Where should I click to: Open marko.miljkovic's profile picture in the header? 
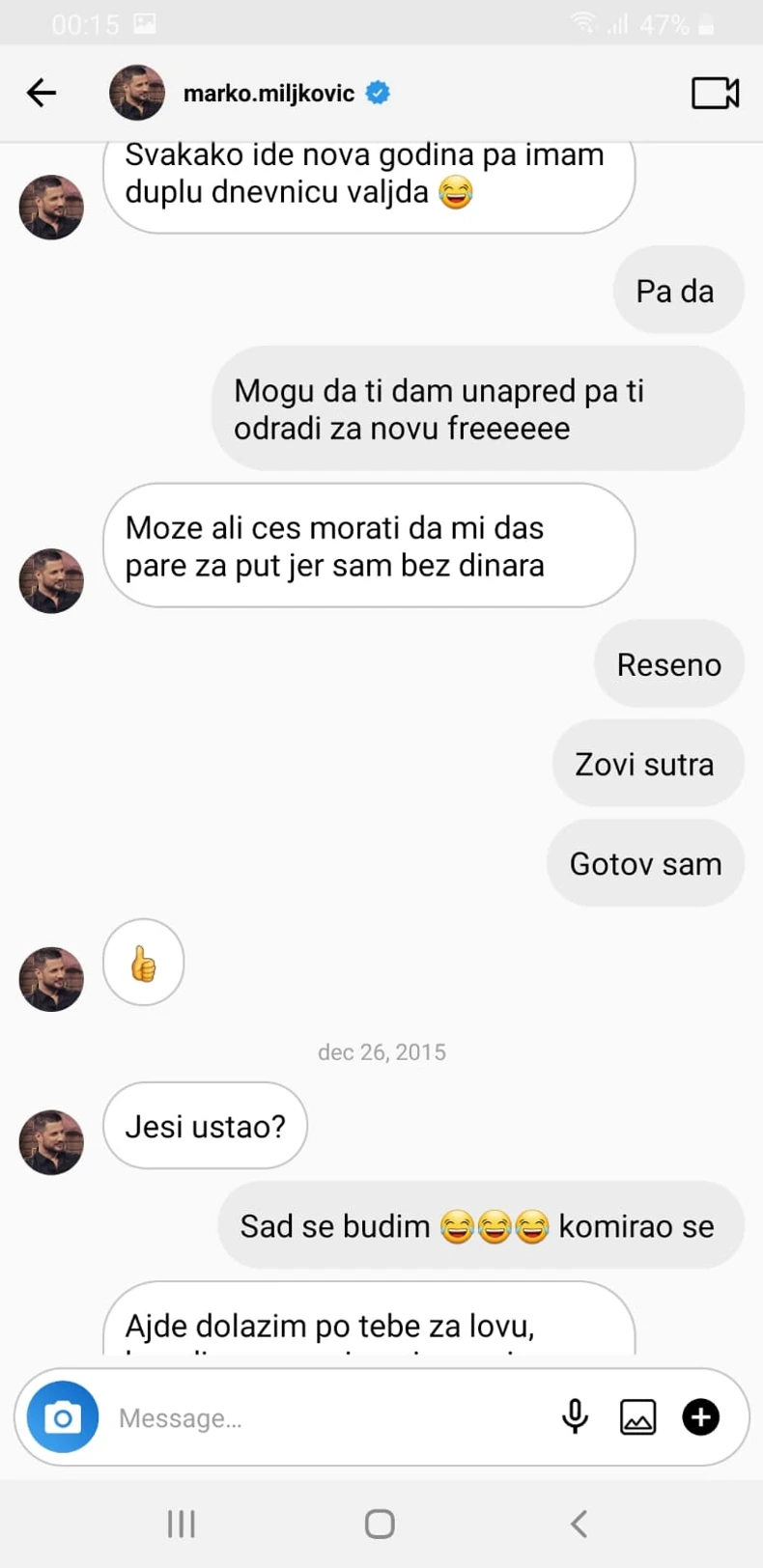coord(136,93)
